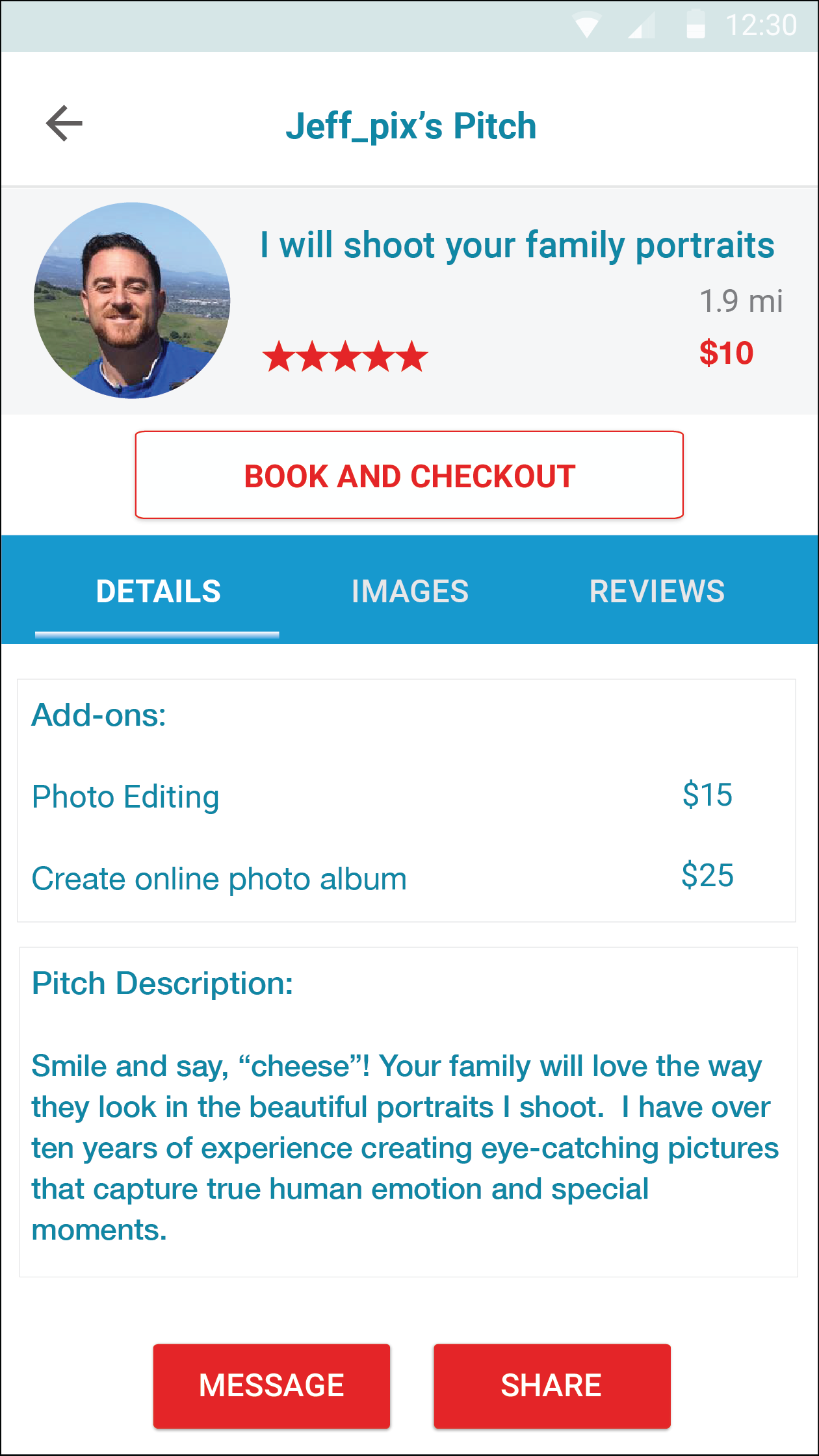Tap the Book and Checkout button
Image resolution: width=819 pixels, height=1456 pixels.
click(x=409, y=476)
